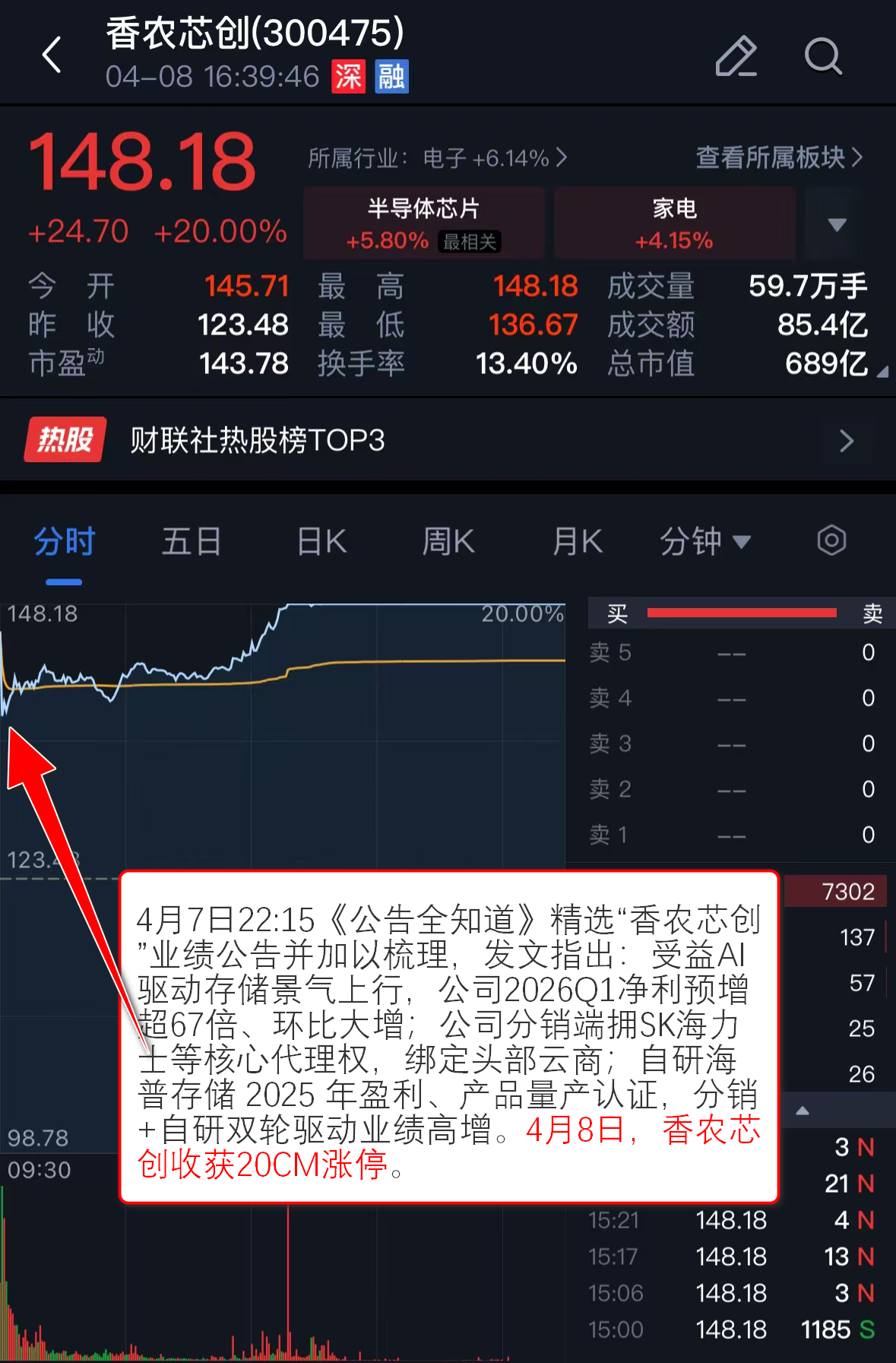The image size is (896, 1363).
Task: Switch to the 分时 chart tab
Action: coord(64,543)
